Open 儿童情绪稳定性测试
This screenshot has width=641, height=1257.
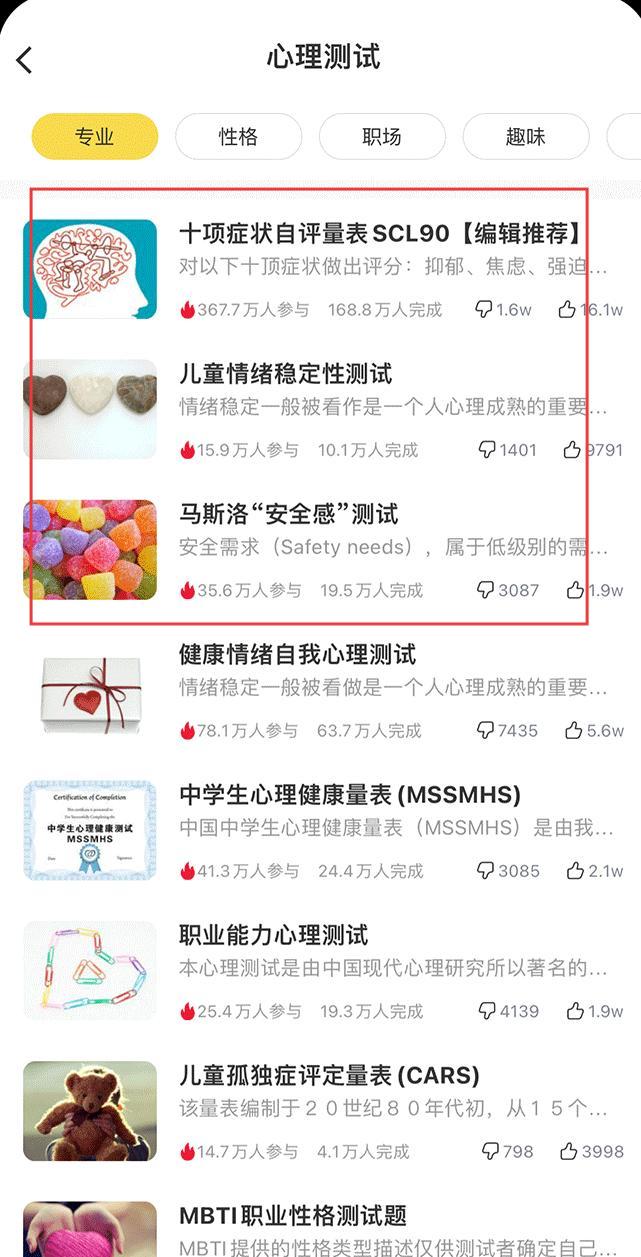pyautogui.click(x=286, y=374)
